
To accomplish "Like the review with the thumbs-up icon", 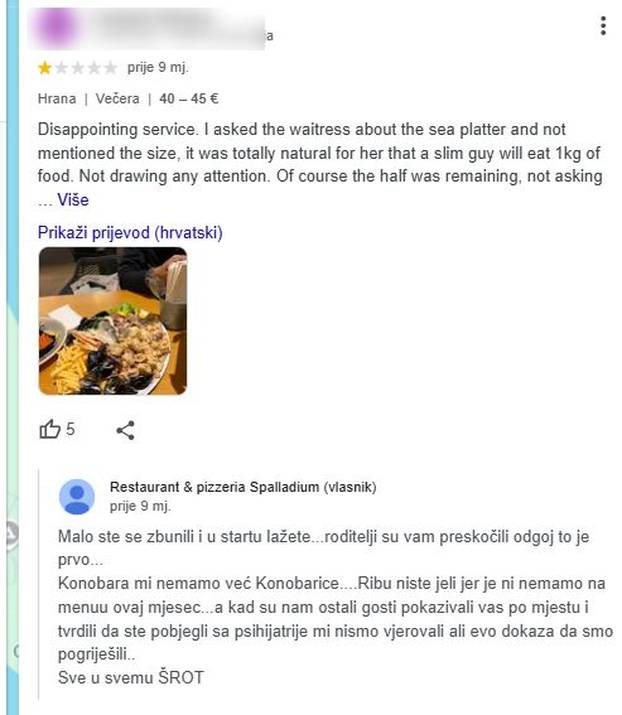I will point(50,430).
